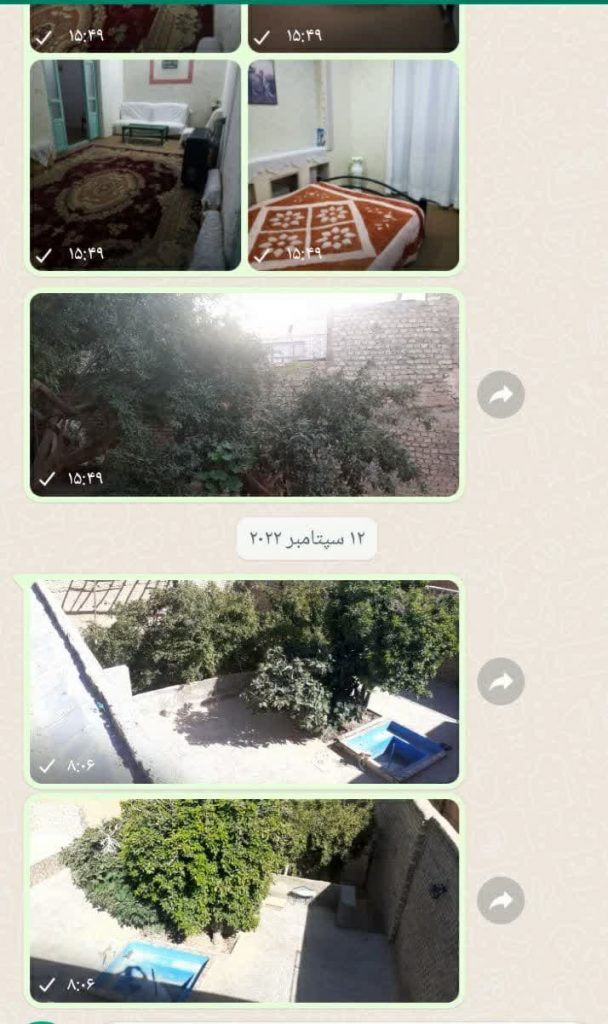Forward the bushes and brick wall photo

501,395
